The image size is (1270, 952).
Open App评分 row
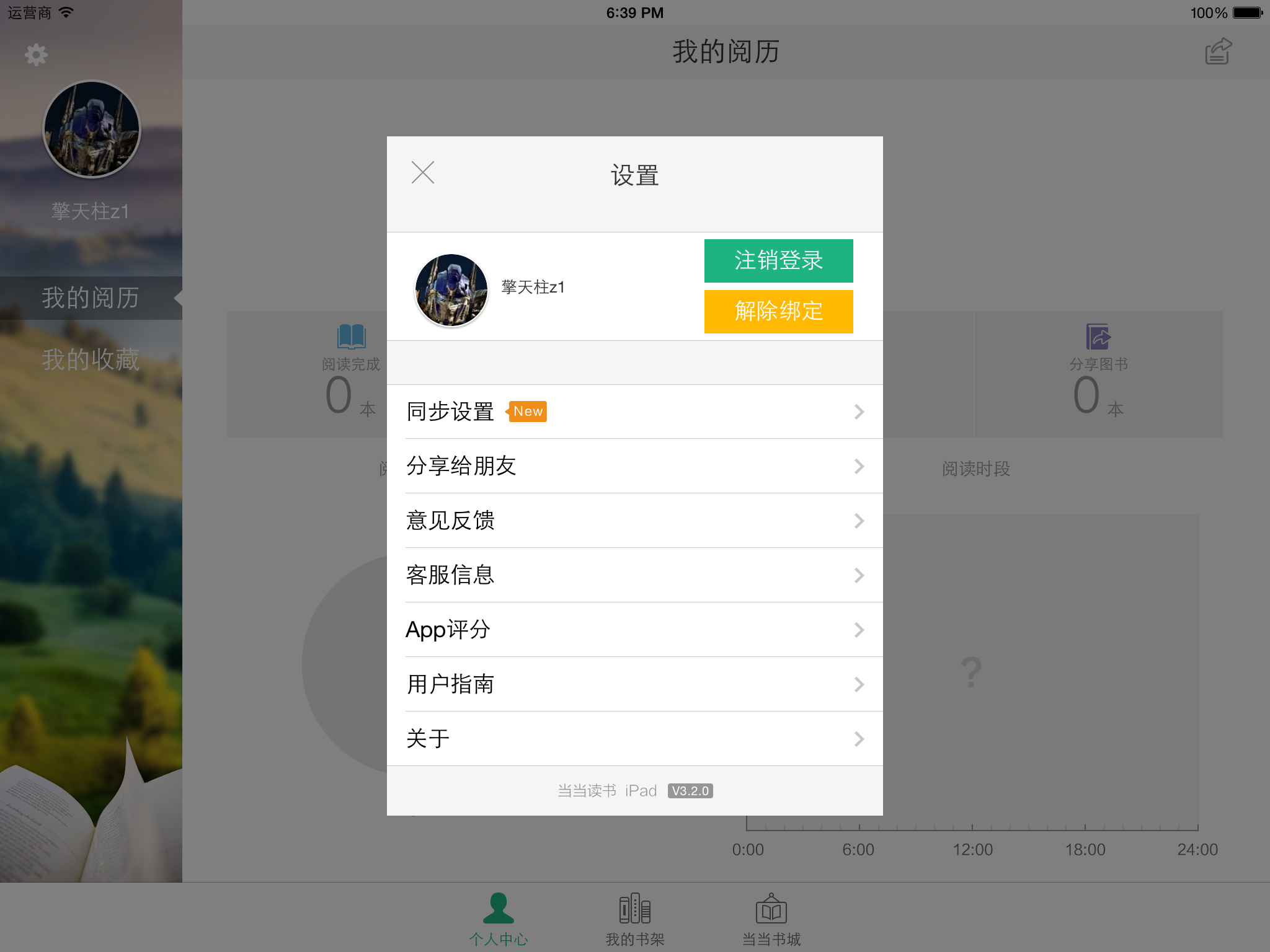pos(634,630)
